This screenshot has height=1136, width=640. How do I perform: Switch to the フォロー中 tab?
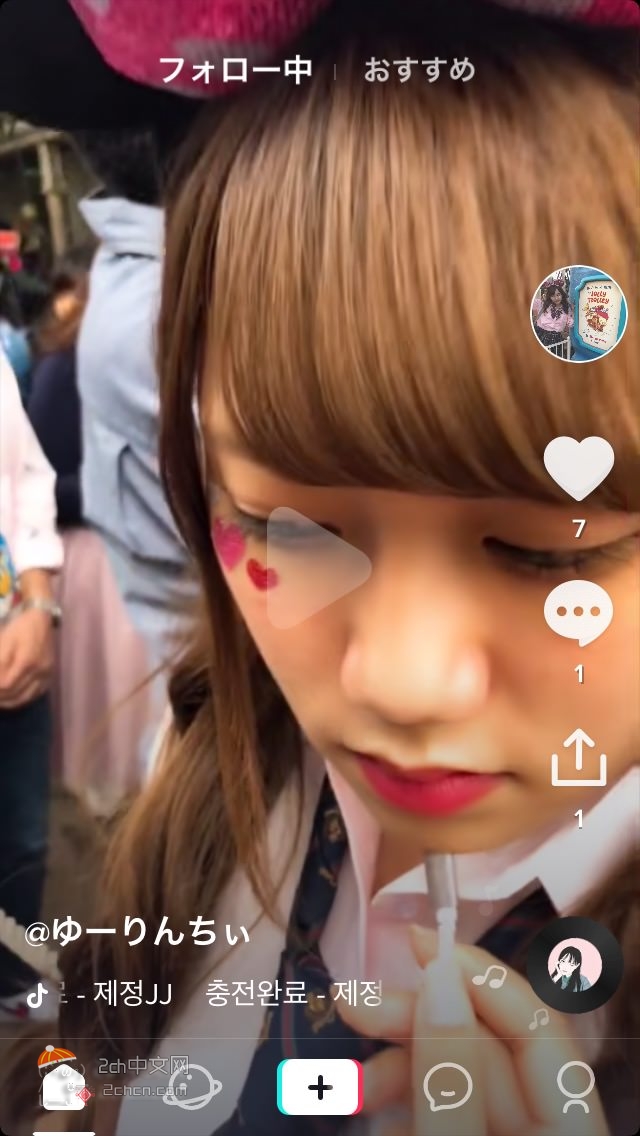pos(235,70)
